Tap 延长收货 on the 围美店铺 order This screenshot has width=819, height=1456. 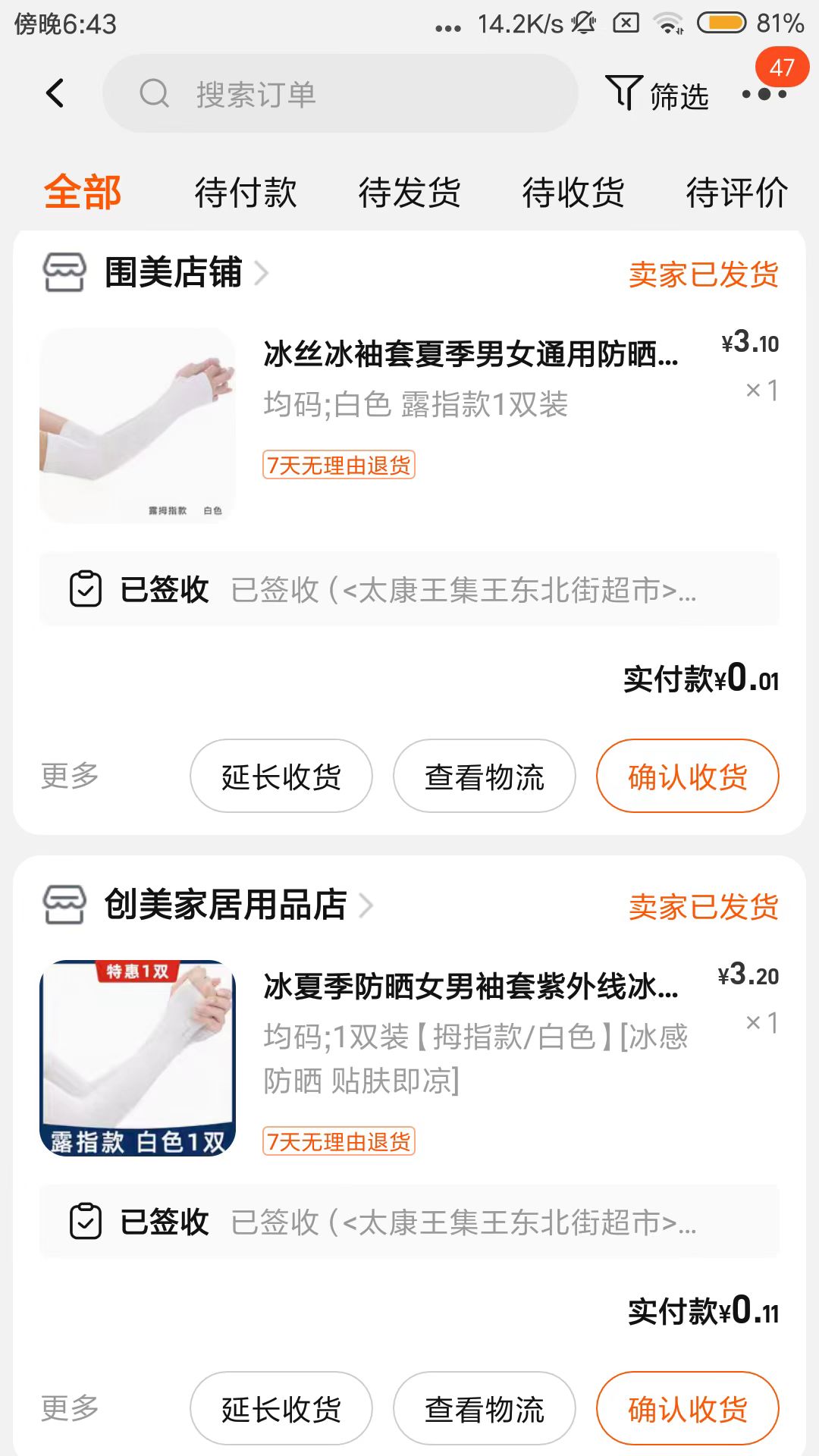tap(281, 777)
